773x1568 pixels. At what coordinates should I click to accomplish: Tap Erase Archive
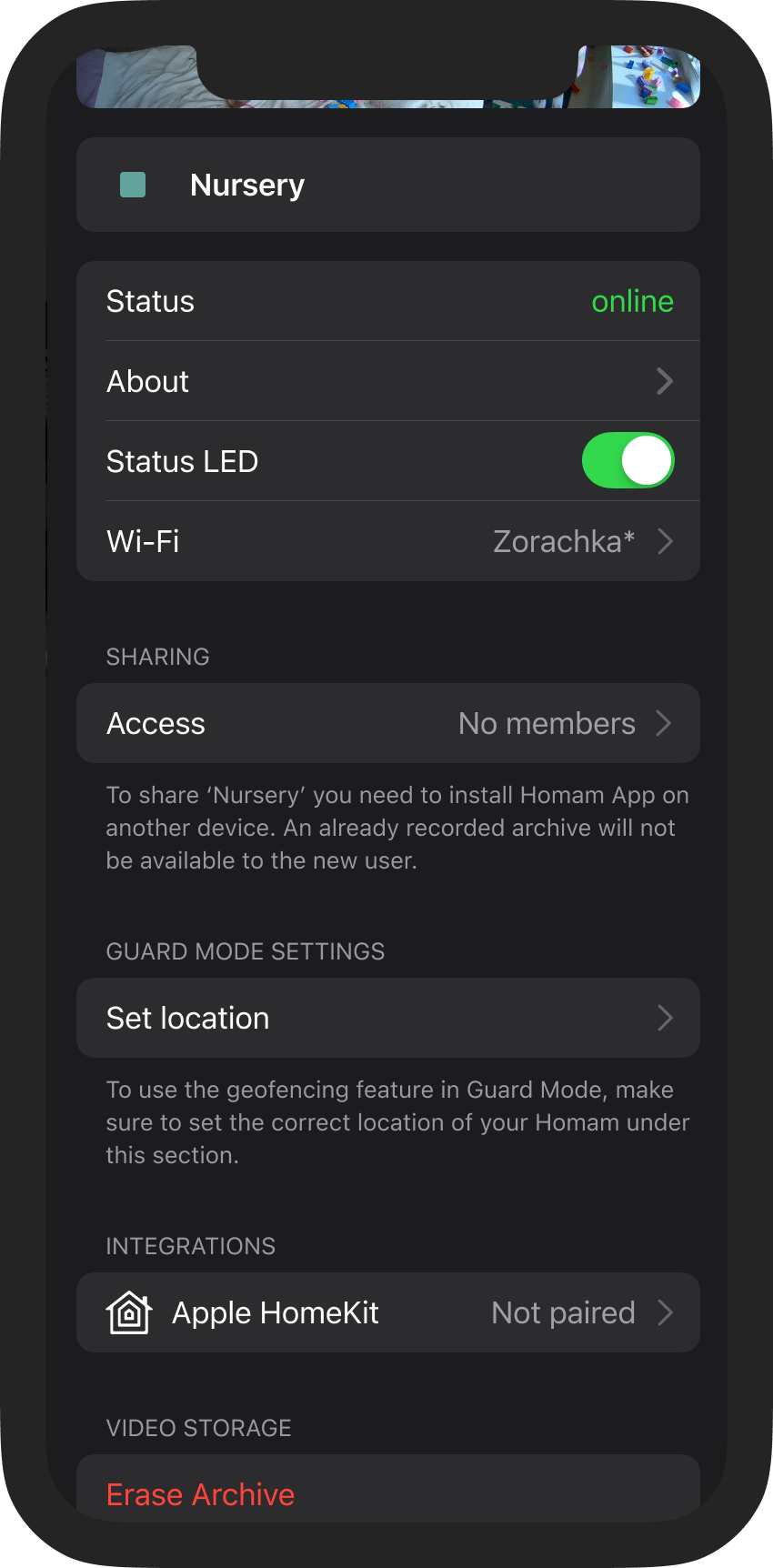pyautogui.click(x=200, y=1494)
